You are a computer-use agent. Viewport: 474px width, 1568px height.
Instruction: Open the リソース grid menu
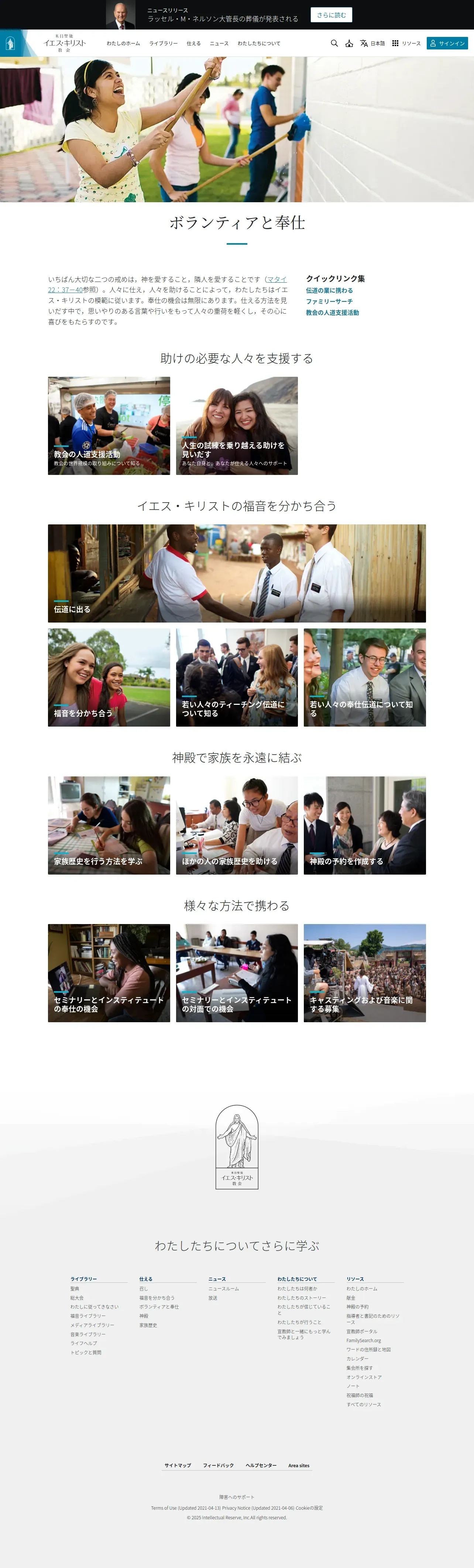pyautogui.click(x=406, y=43)
